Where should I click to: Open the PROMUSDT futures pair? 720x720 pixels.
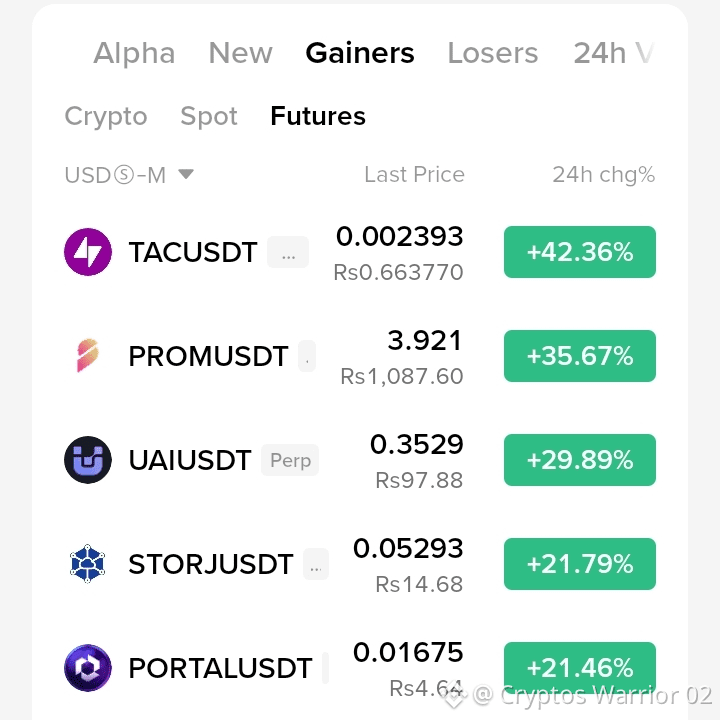[360, 356]
